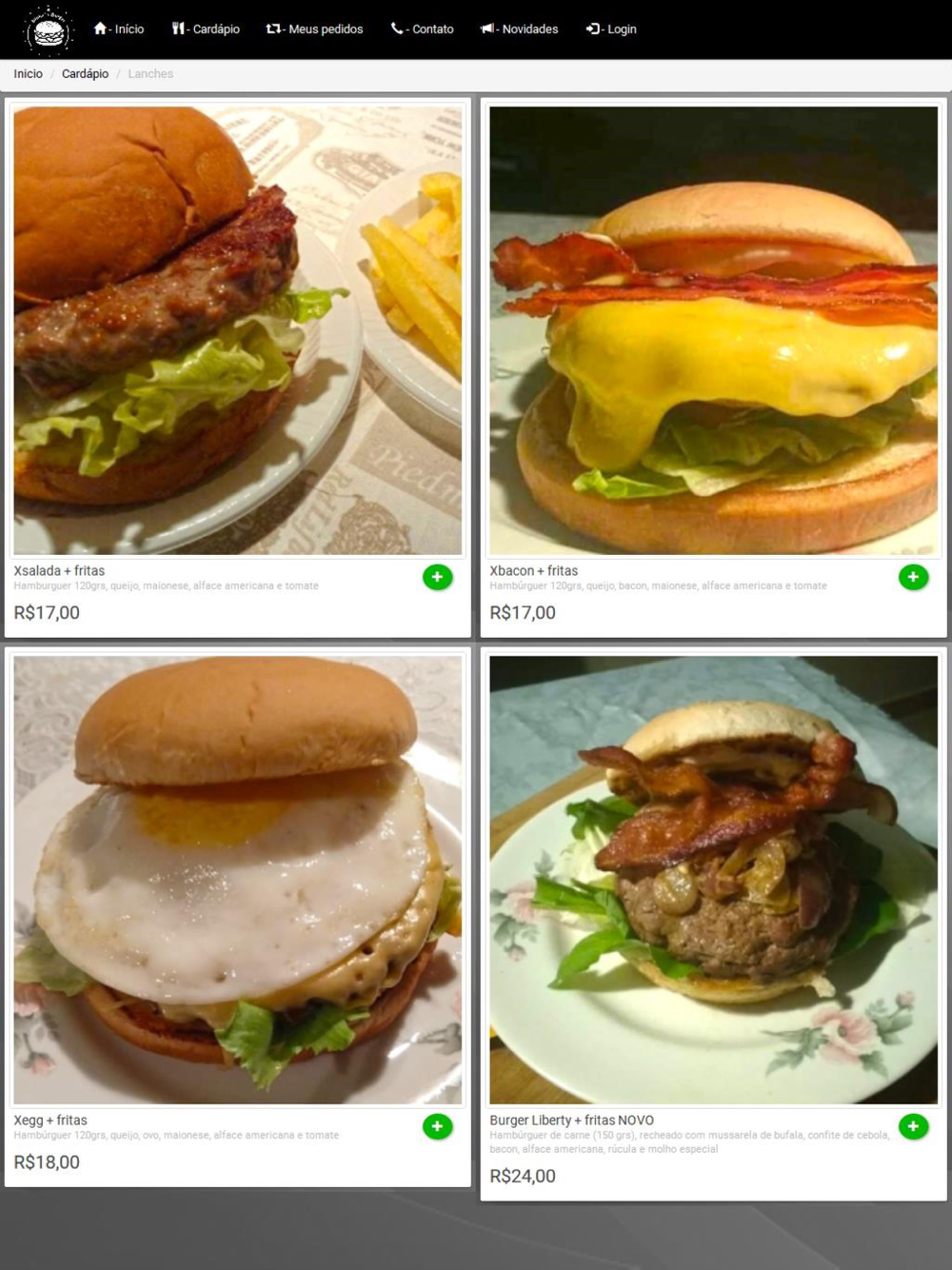Open the Login page

click(x=611, y=30)
